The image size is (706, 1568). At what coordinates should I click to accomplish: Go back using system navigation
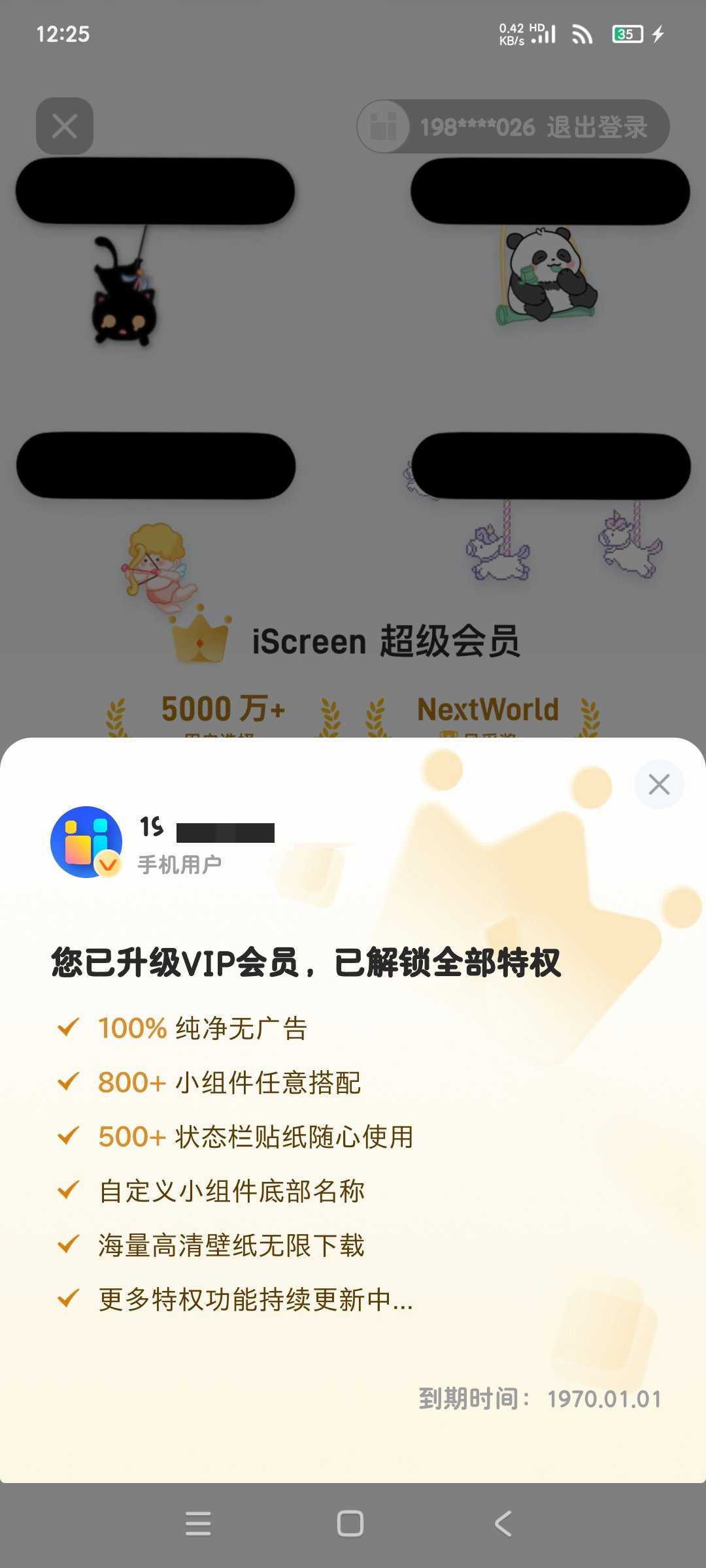coord(503,1524)
